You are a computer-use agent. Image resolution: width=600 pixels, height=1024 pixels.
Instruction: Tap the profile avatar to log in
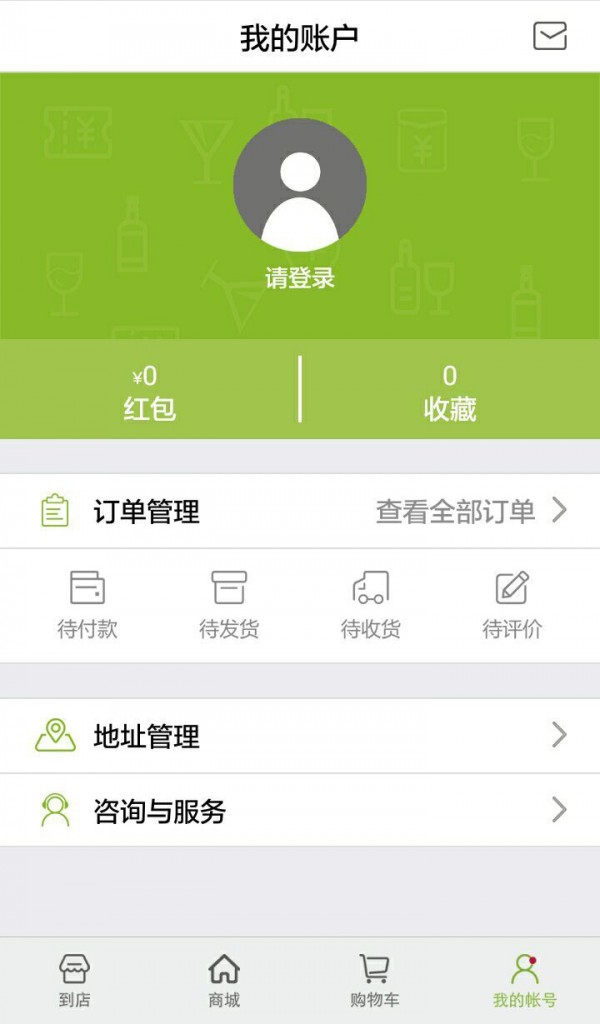pyautogui.click(x=300, y=185)
